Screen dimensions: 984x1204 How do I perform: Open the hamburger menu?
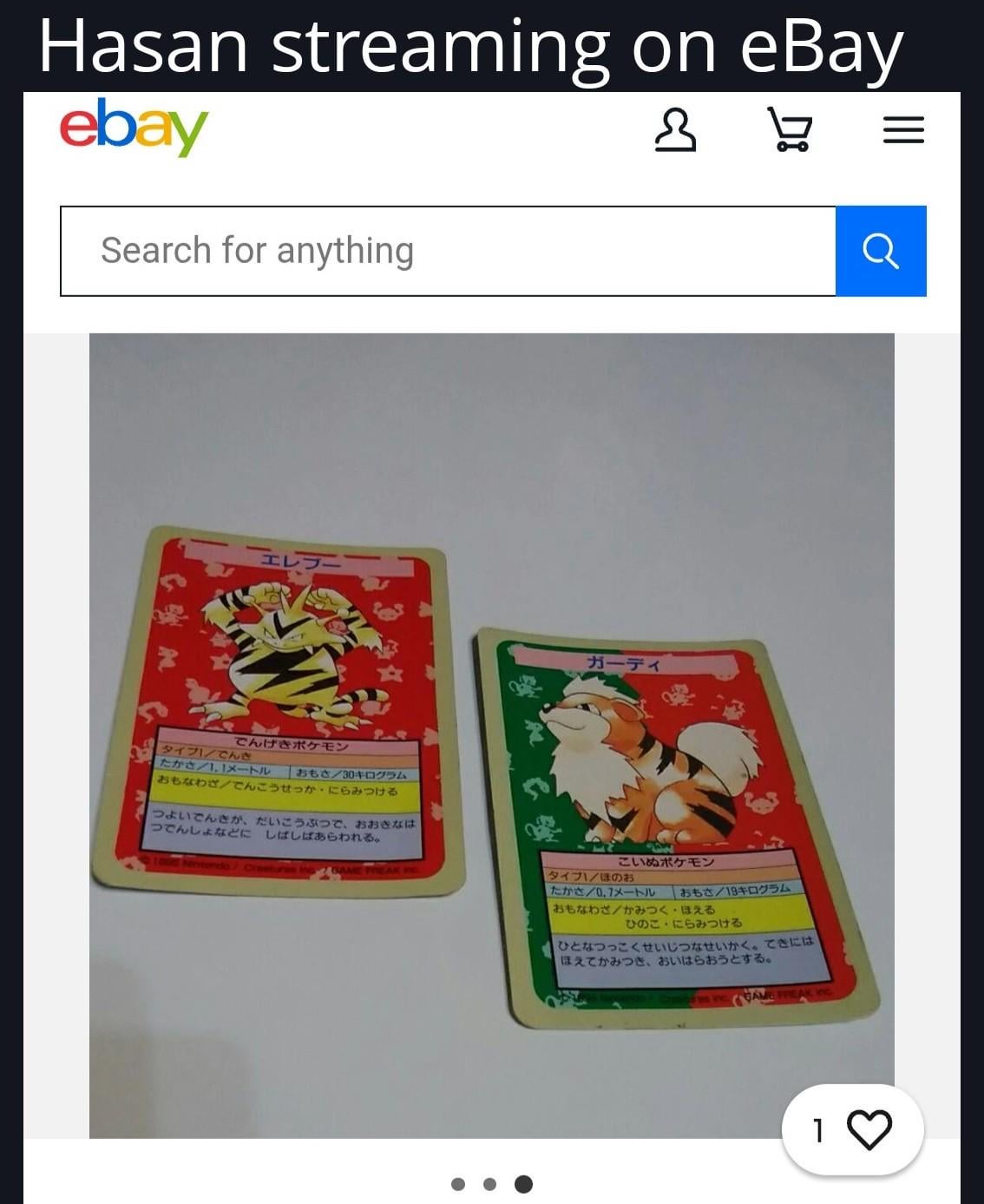(x=902, y=130)
